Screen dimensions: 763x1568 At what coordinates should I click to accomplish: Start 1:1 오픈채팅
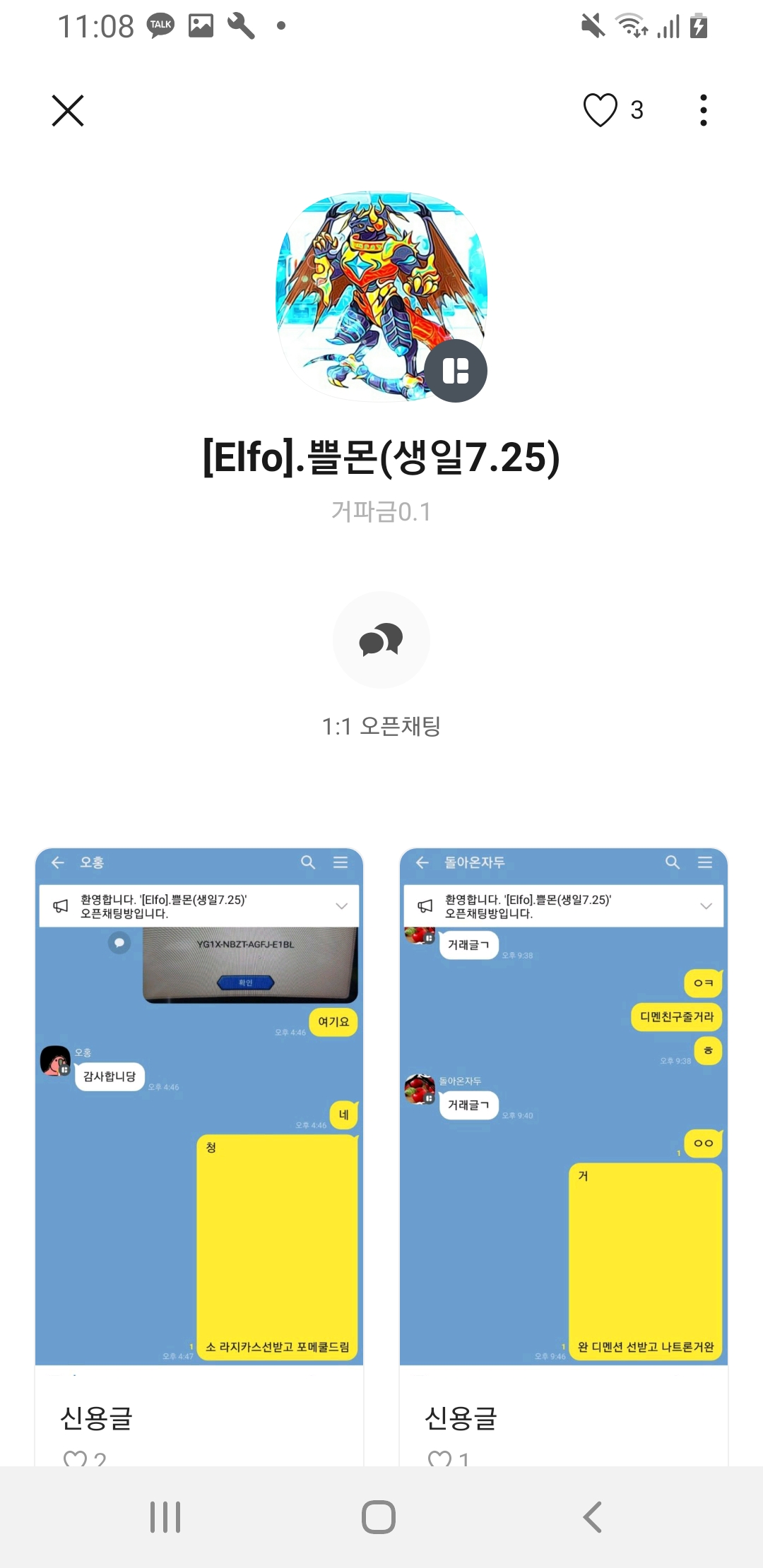tap(381, 640)
